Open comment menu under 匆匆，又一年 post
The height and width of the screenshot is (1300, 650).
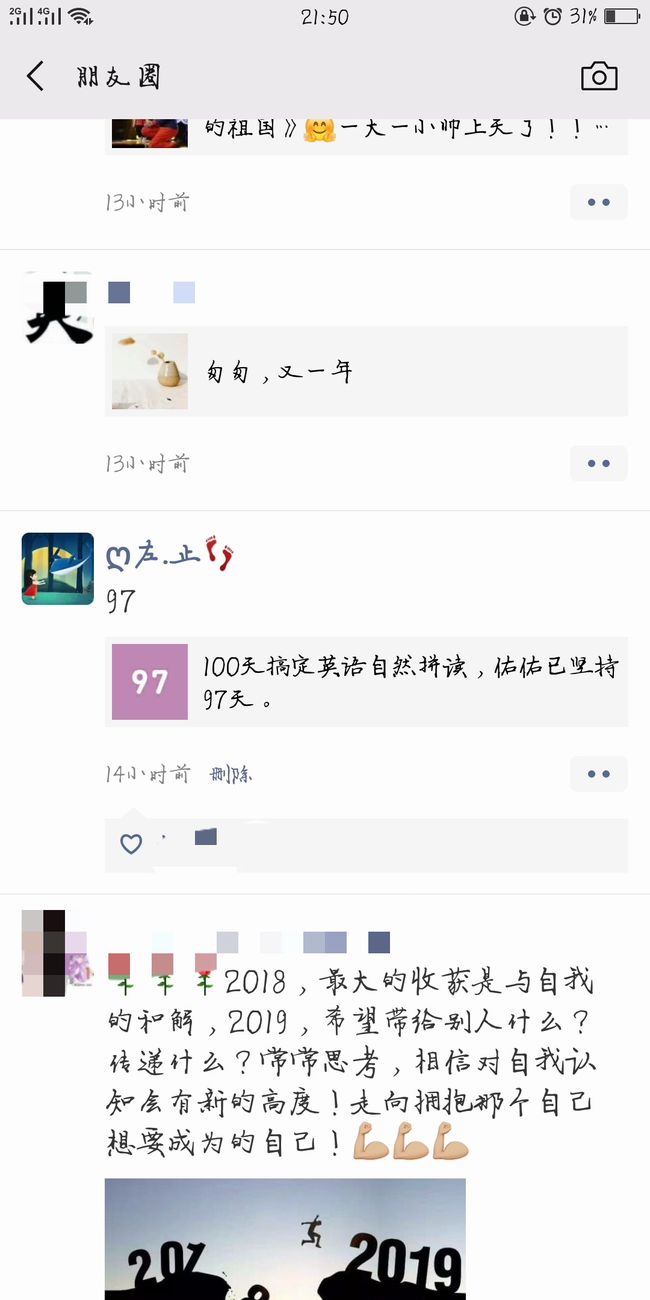tap(599, 463)
